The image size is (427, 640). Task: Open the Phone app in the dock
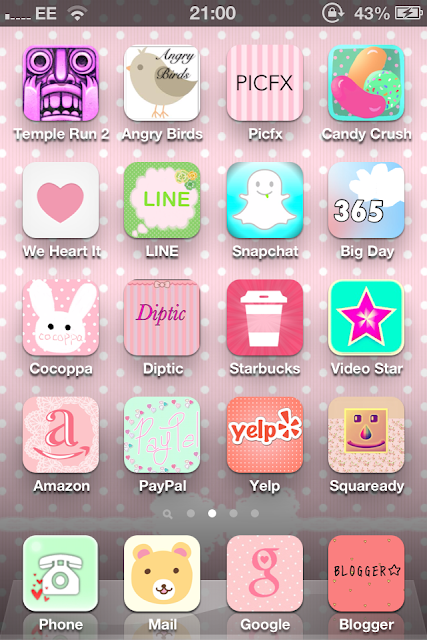click(61, 573)
